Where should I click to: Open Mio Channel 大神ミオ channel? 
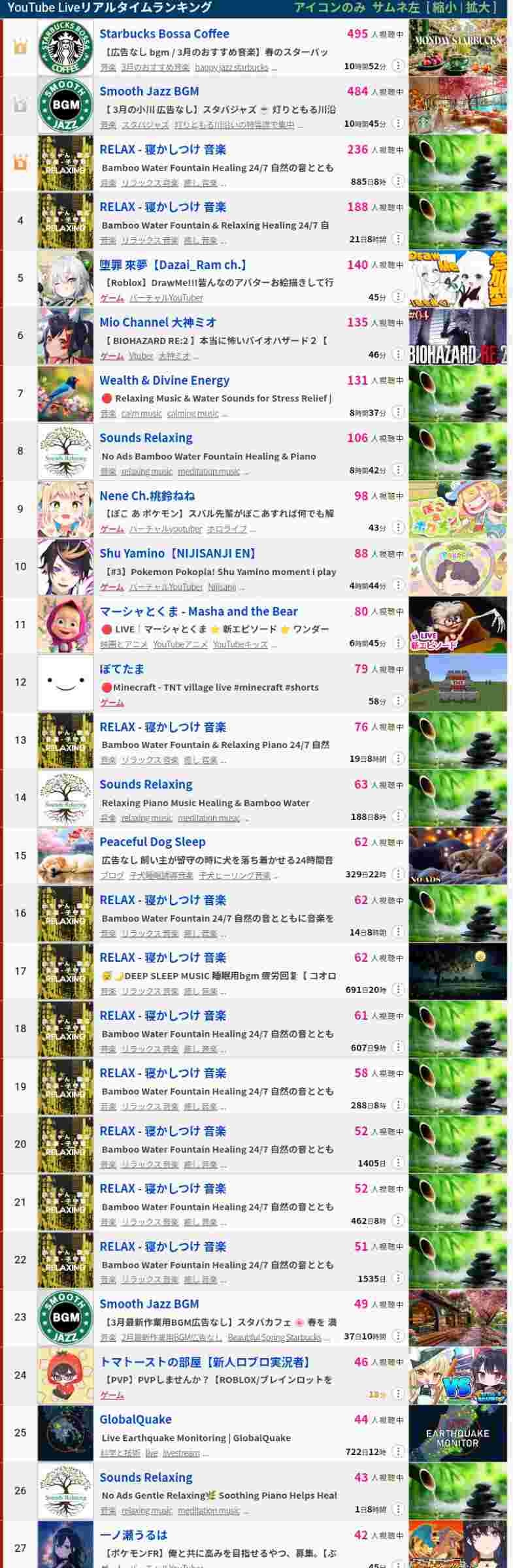pyautogui.click(x=157, y=323)
